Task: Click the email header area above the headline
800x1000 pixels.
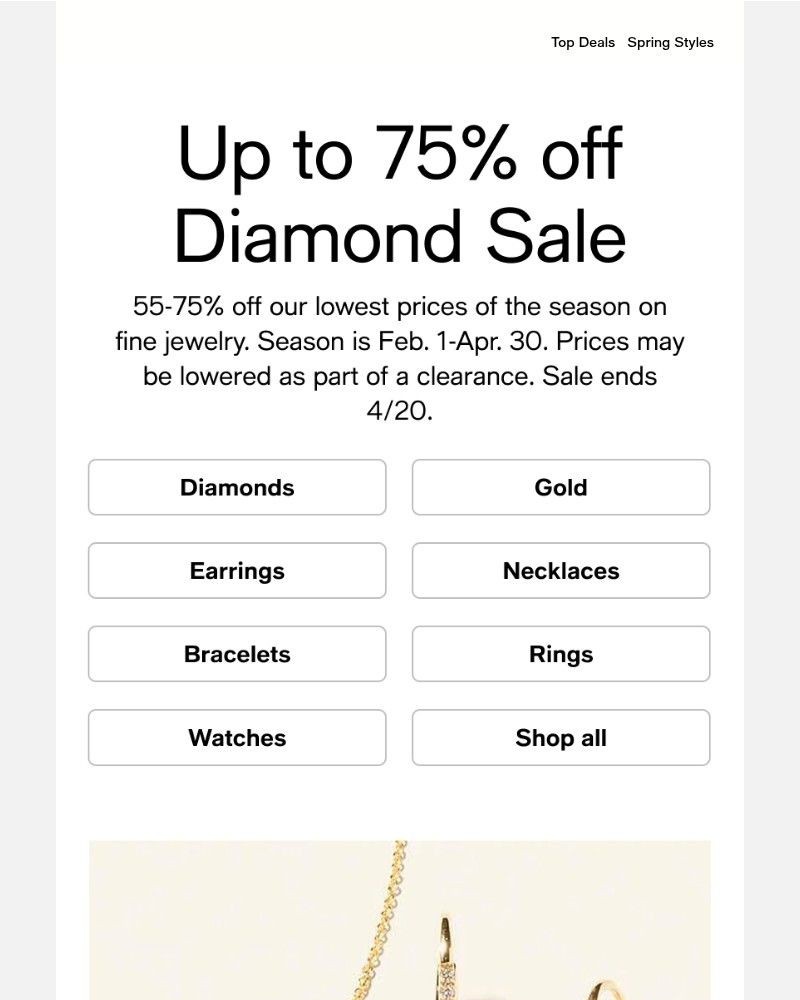Action: coord(400,85)
